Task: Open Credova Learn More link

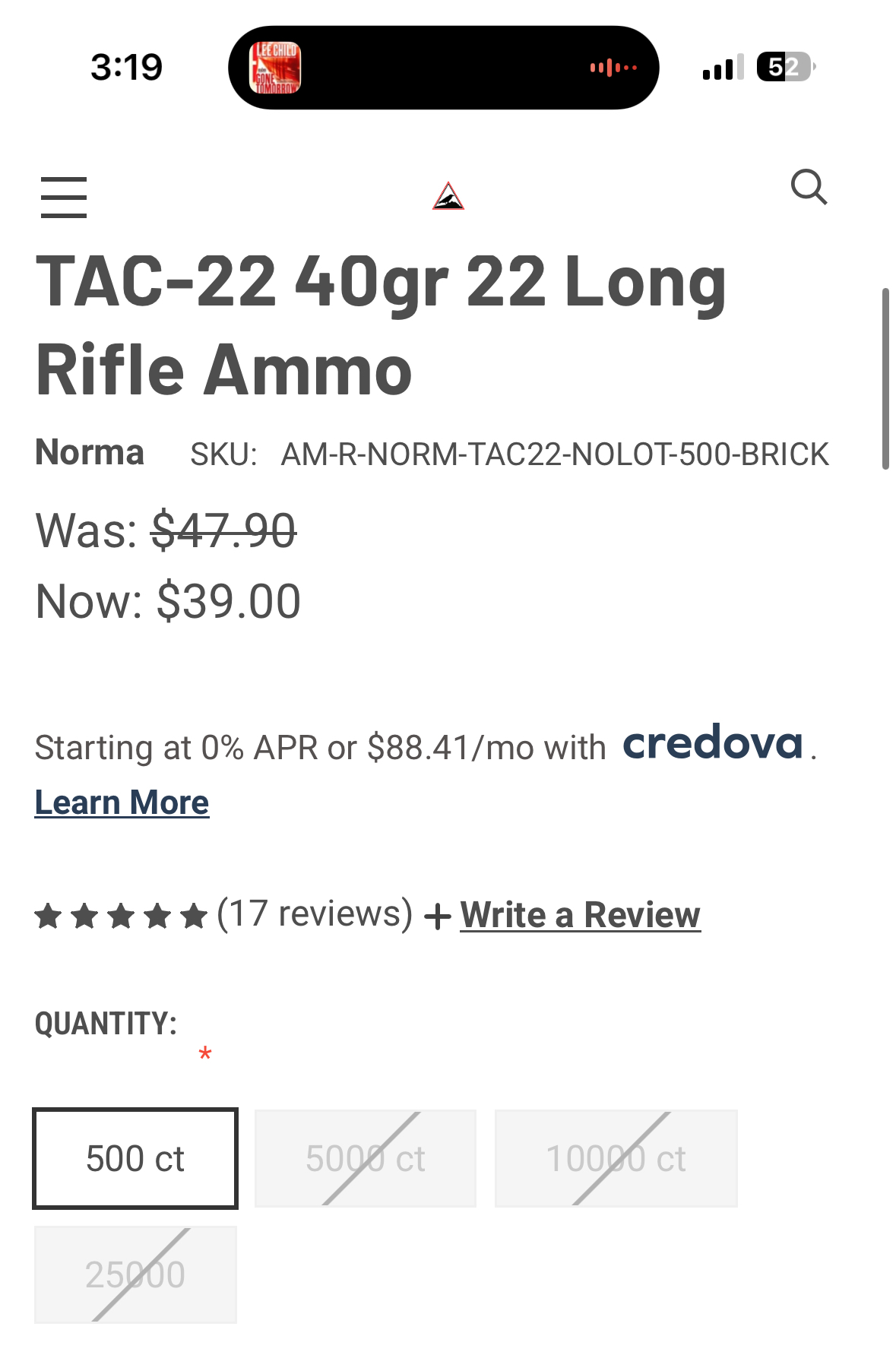Action: point(122,803)
